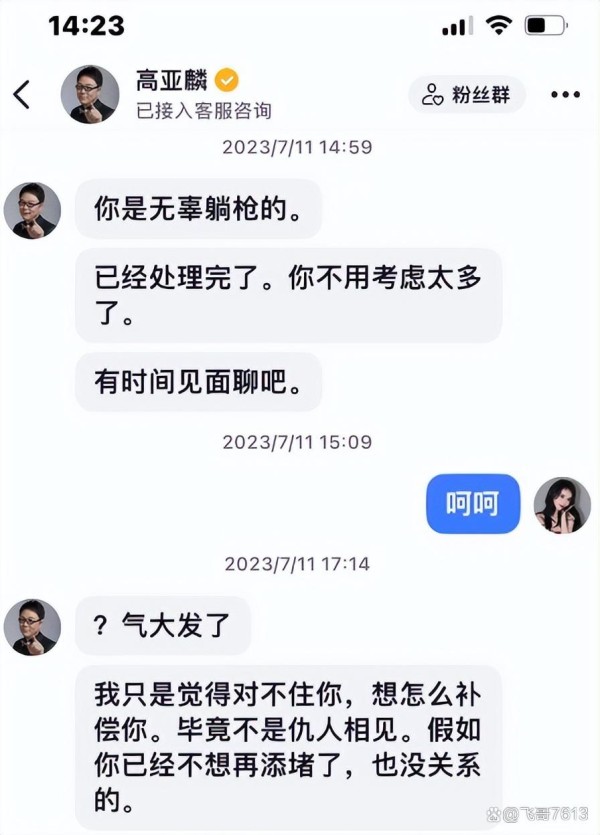Open 高亚麟's profile from header avatar
600x835 pixels.
[x=90, y=95]
